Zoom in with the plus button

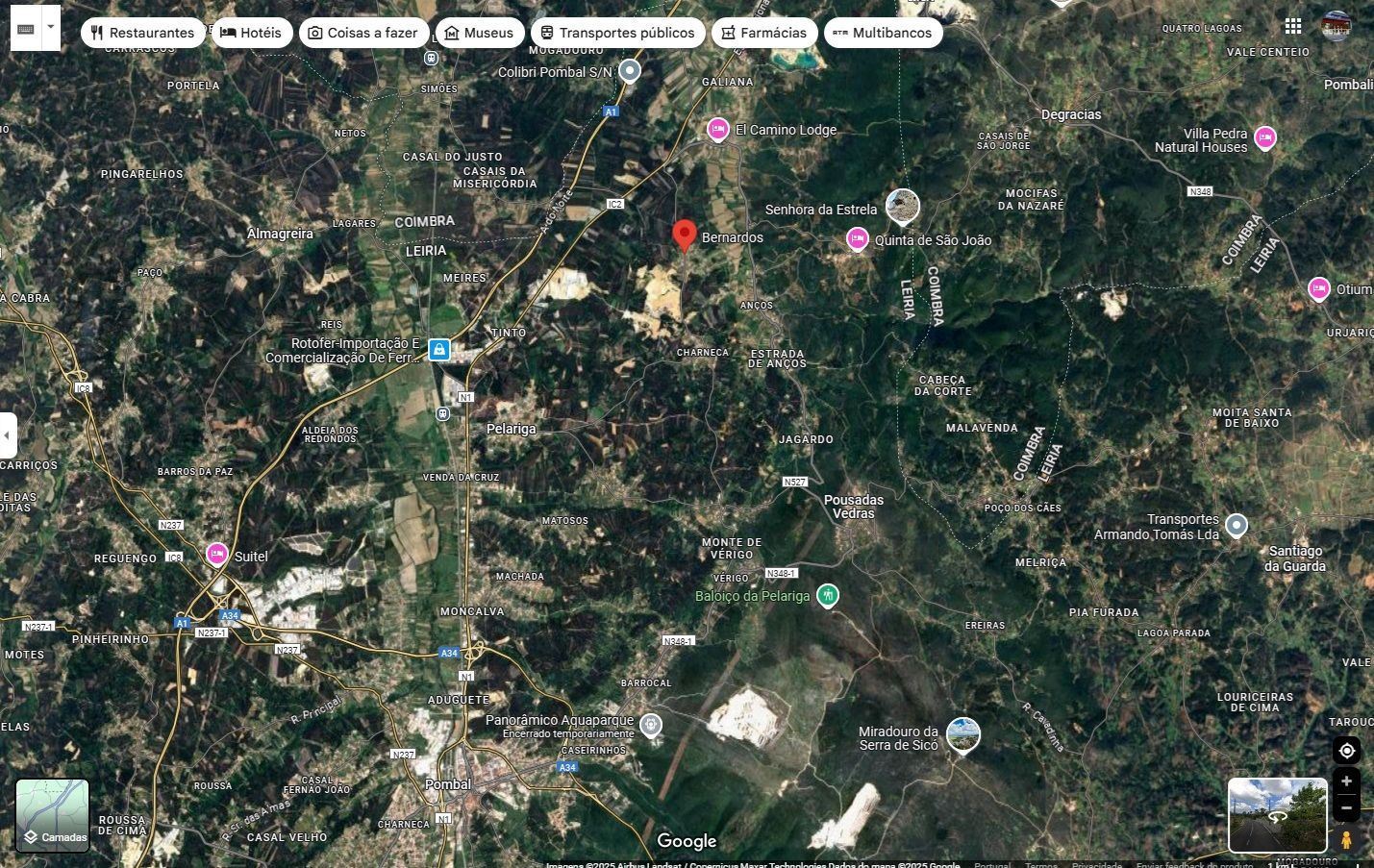[x=1346, y=781]
